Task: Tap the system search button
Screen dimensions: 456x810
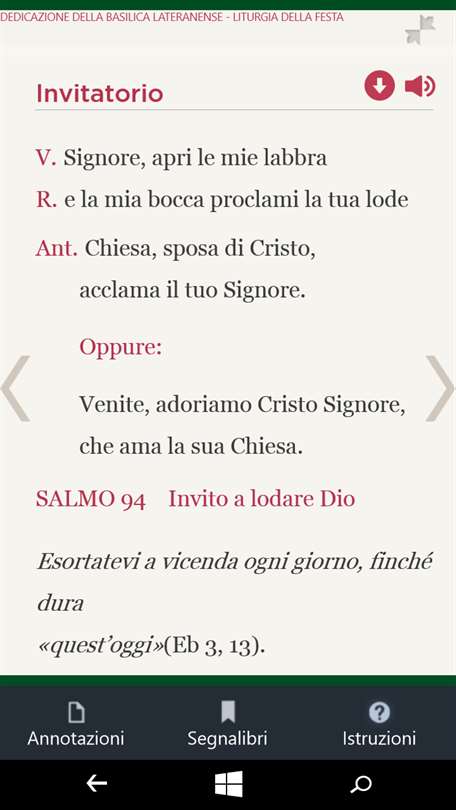Action: pos(360,784)
